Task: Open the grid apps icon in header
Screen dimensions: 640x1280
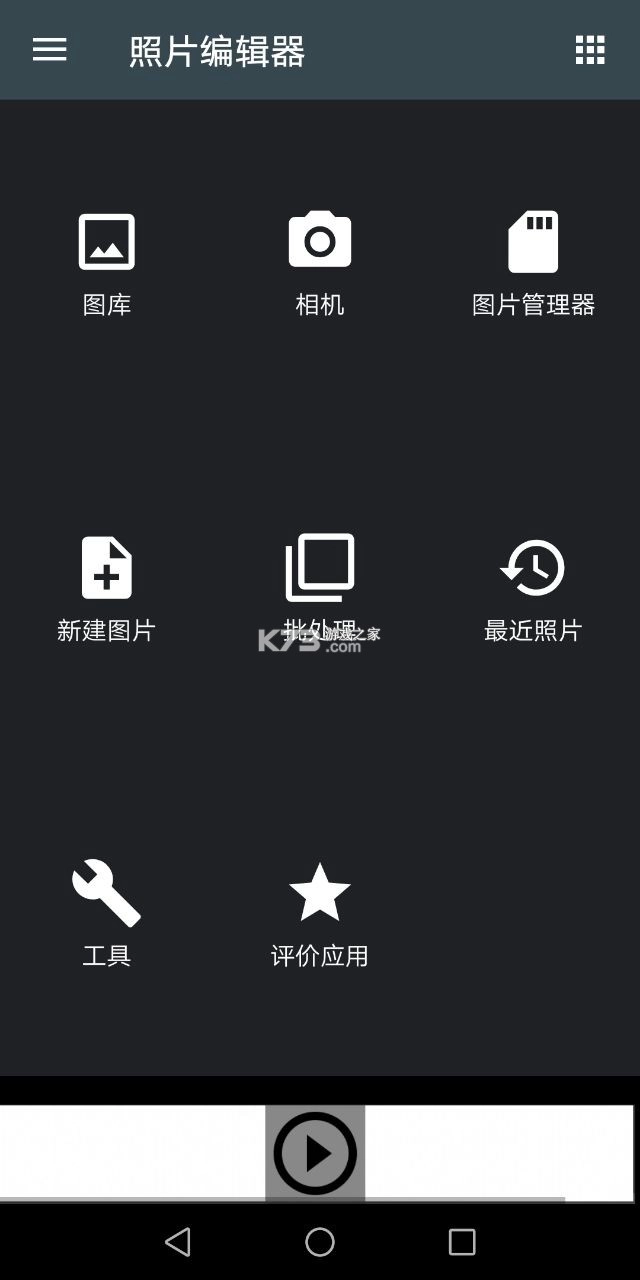Action: [590, 50]
